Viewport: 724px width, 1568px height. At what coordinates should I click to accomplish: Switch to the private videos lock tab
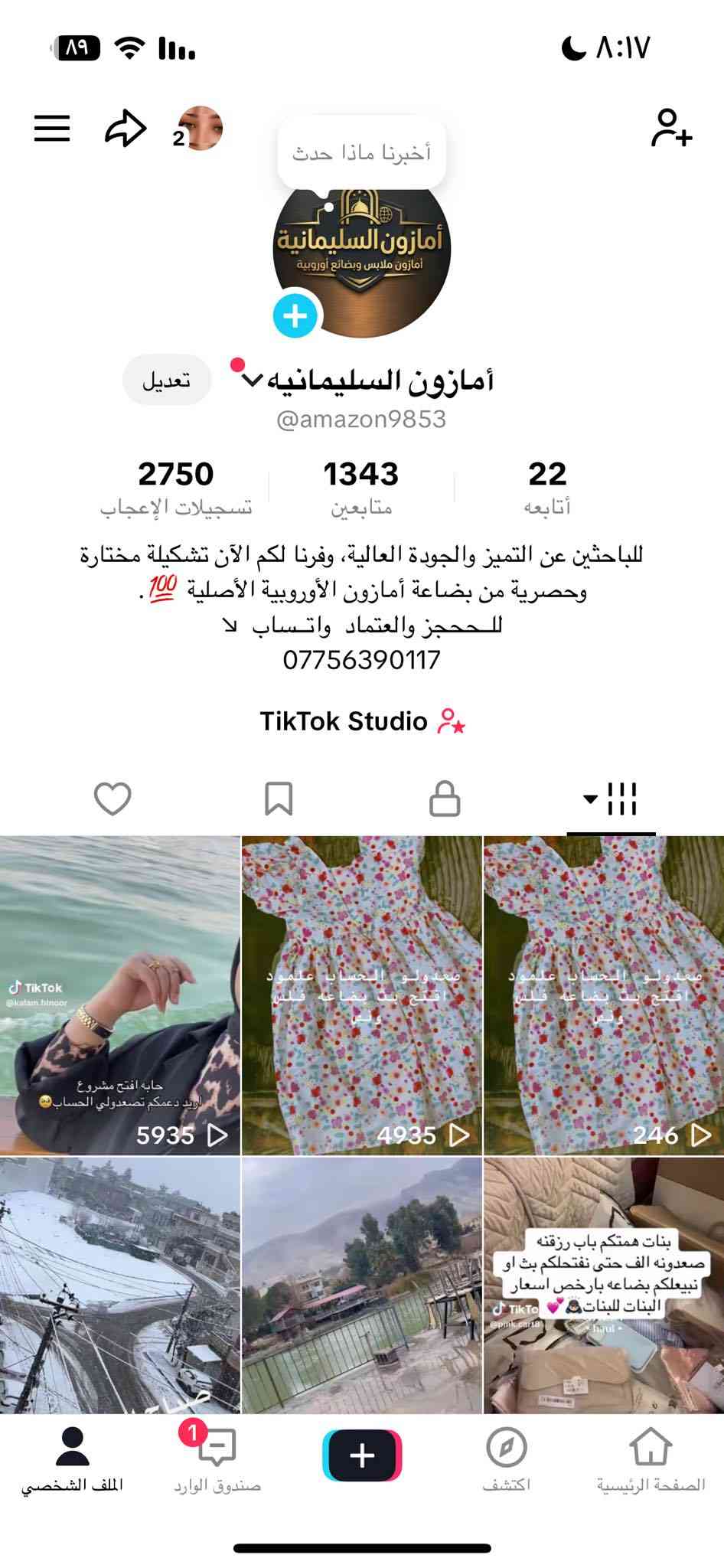[x=445, y=799]
